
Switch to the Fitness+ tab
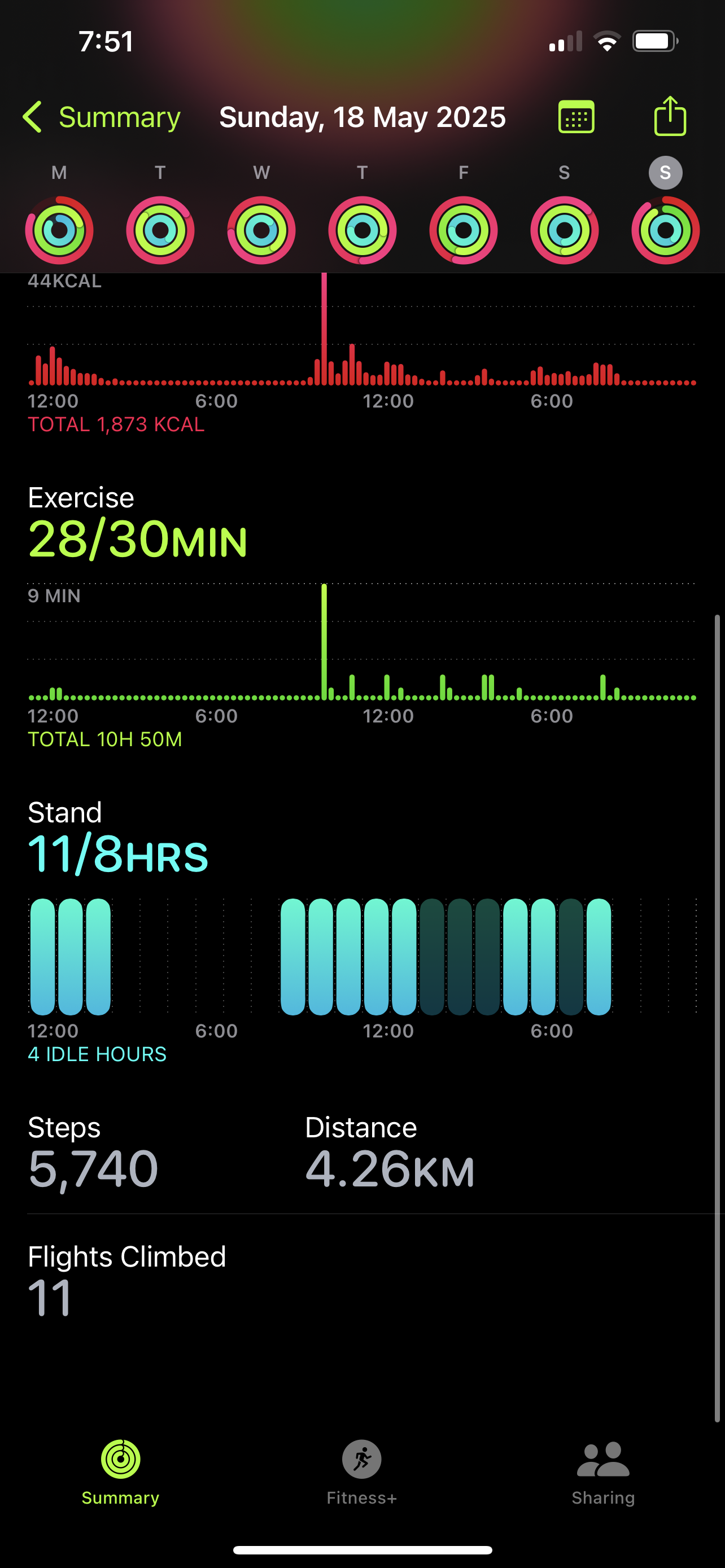361,1473
